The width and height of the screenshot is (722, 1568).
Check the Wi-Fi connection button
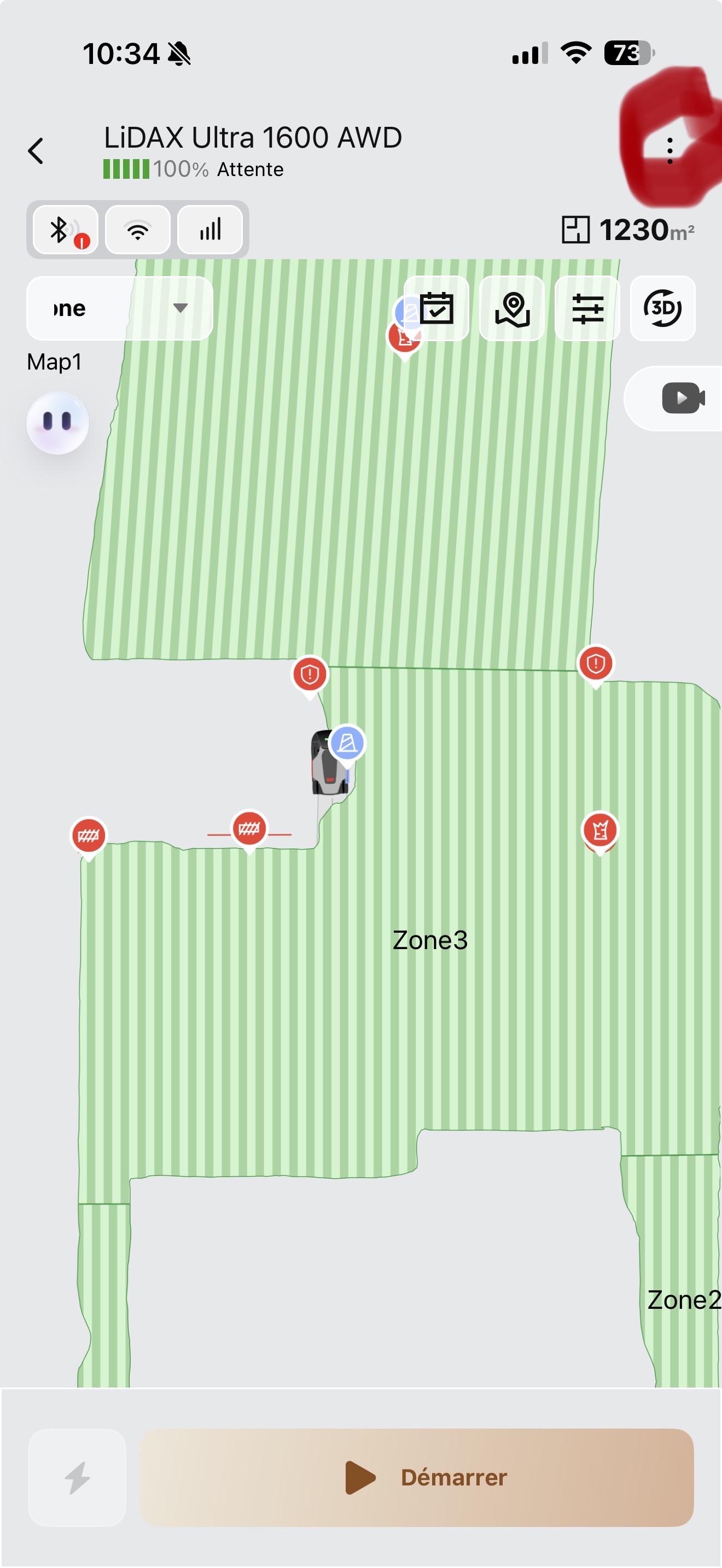pyautogui.click(x=138, y=230)
